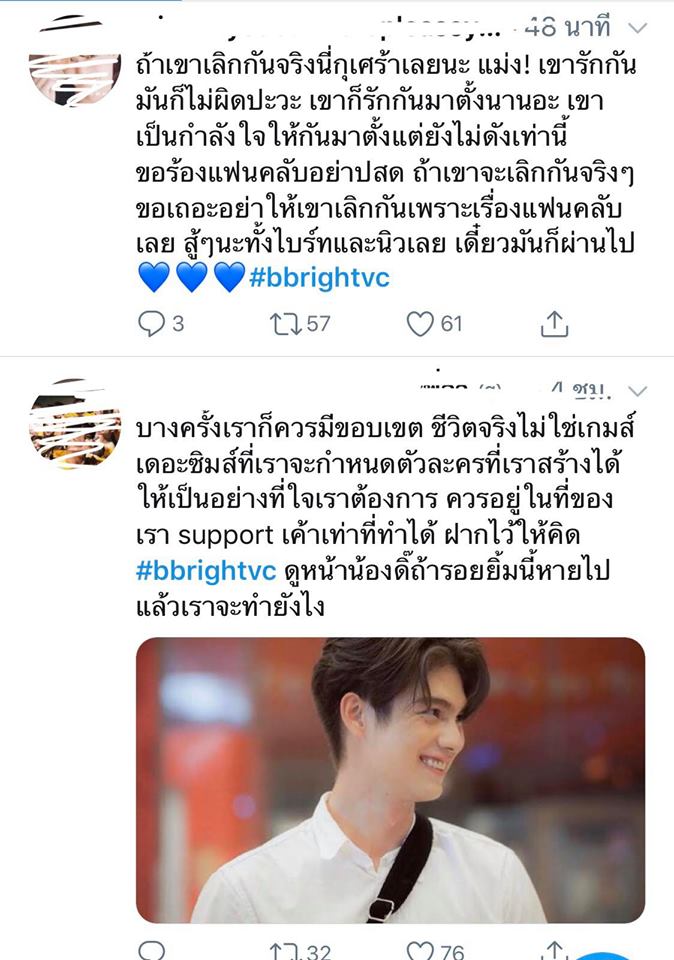
Task: Expand the options chevron on the first tweet
Action: pyautogui.click(x=640, y=28)
